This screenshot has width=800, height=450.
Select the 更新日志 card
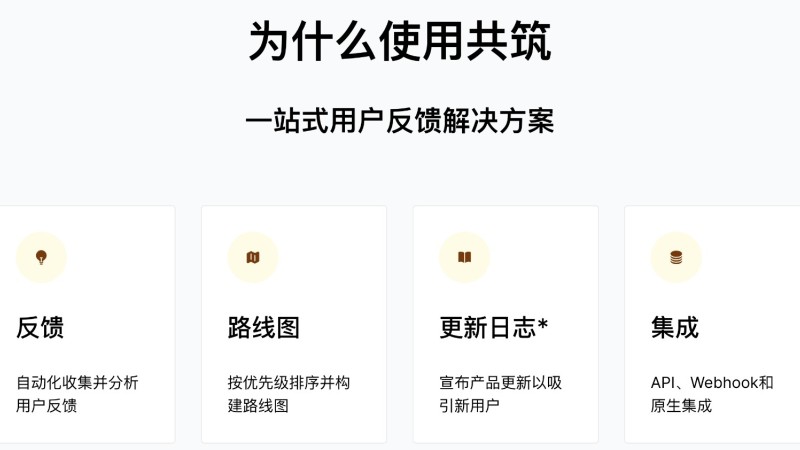(505, 325)
